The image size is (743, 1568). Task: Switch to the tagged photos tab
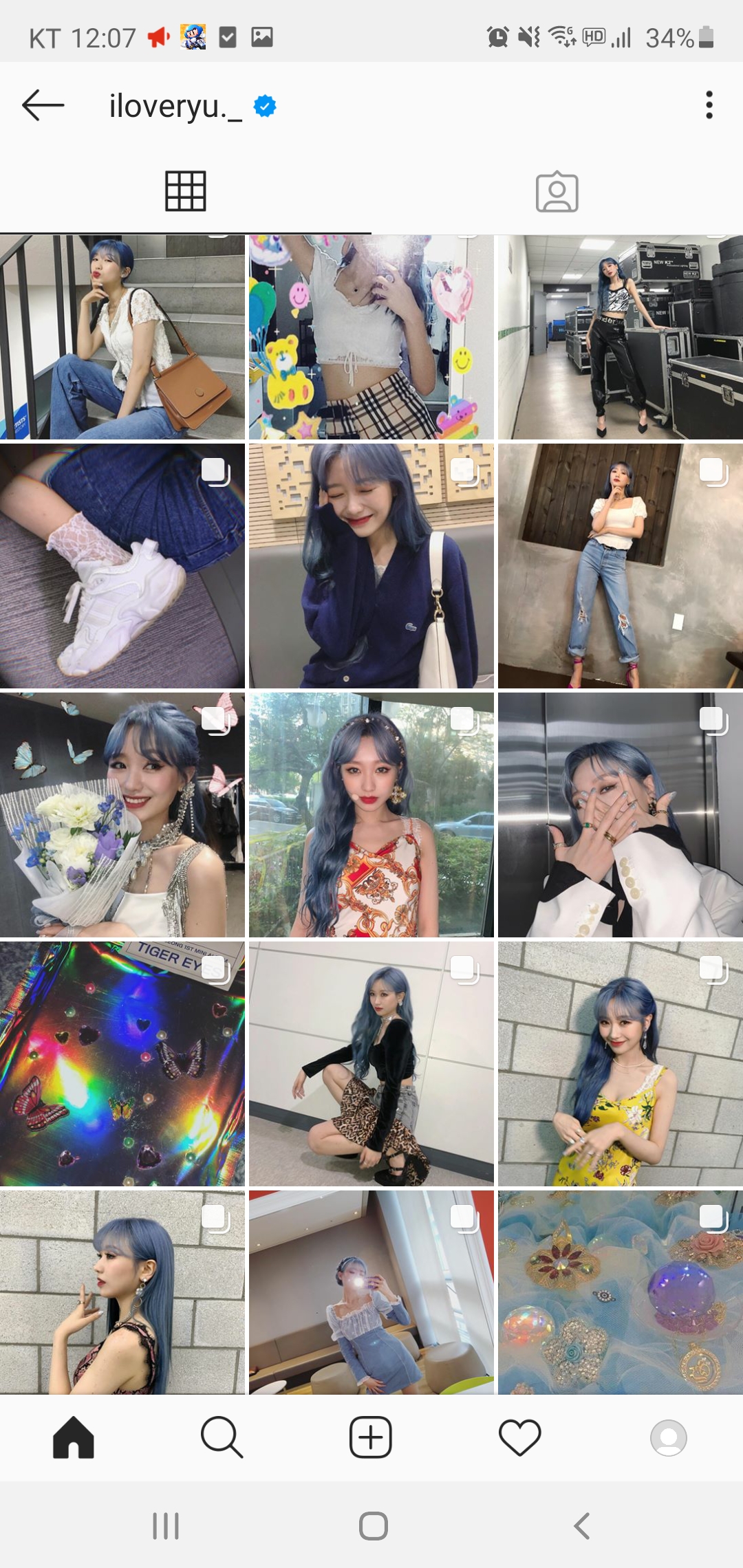point(557,192)
